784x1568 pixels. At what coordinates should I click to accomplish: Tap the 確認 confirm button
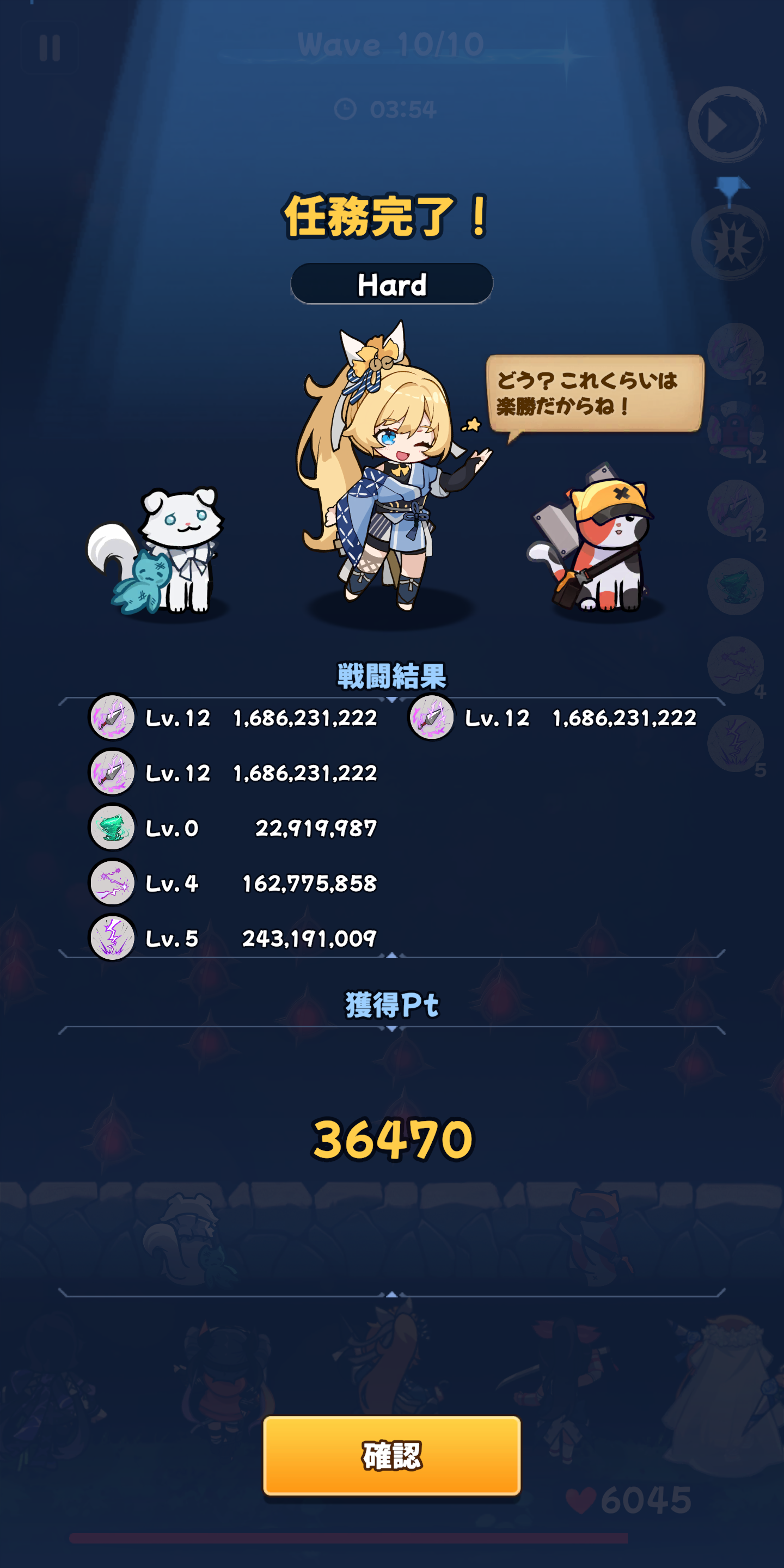391,1455
